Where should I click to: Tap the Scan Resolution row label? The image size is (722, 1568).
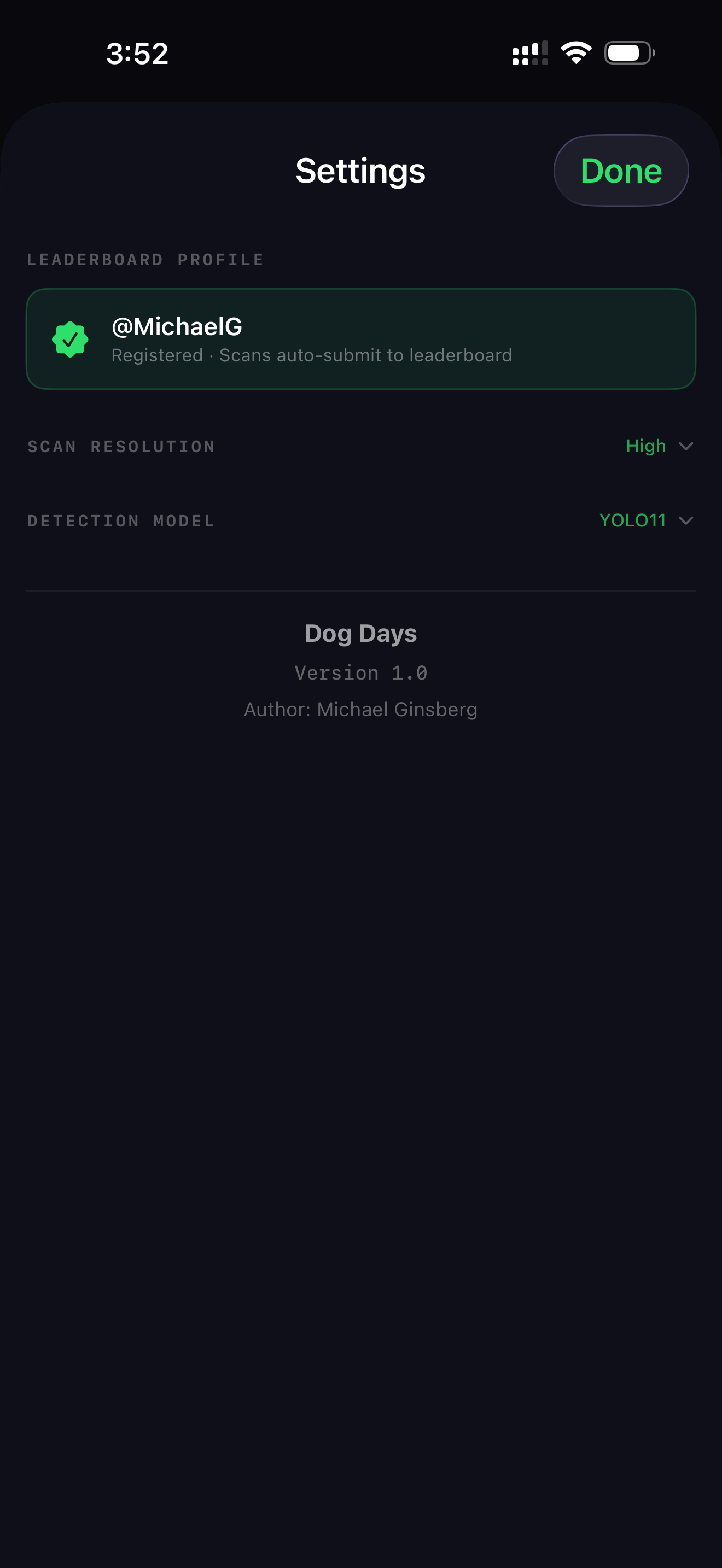pos(121,446)
